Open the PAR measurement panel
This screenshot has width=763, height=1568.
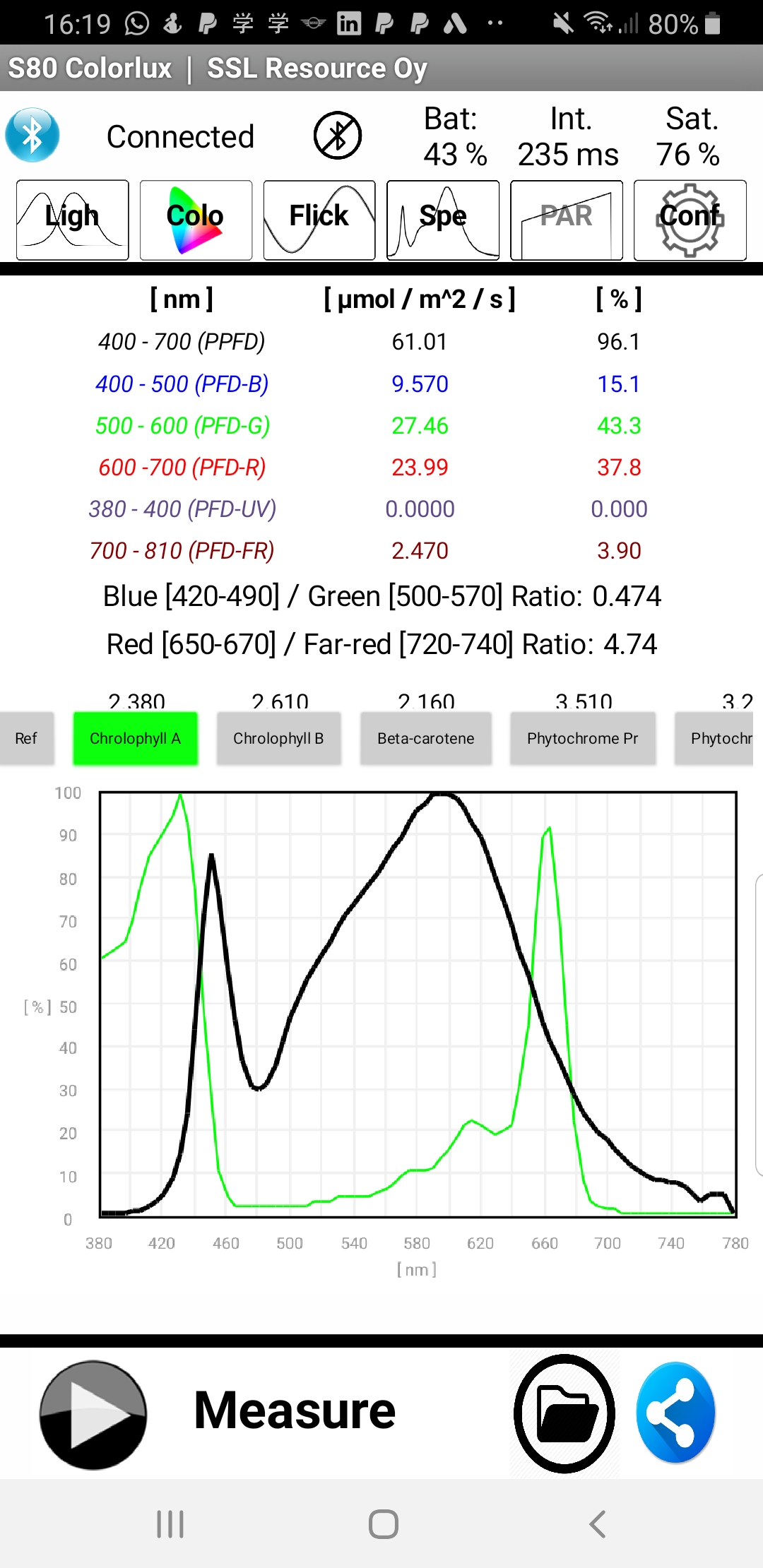566,220
